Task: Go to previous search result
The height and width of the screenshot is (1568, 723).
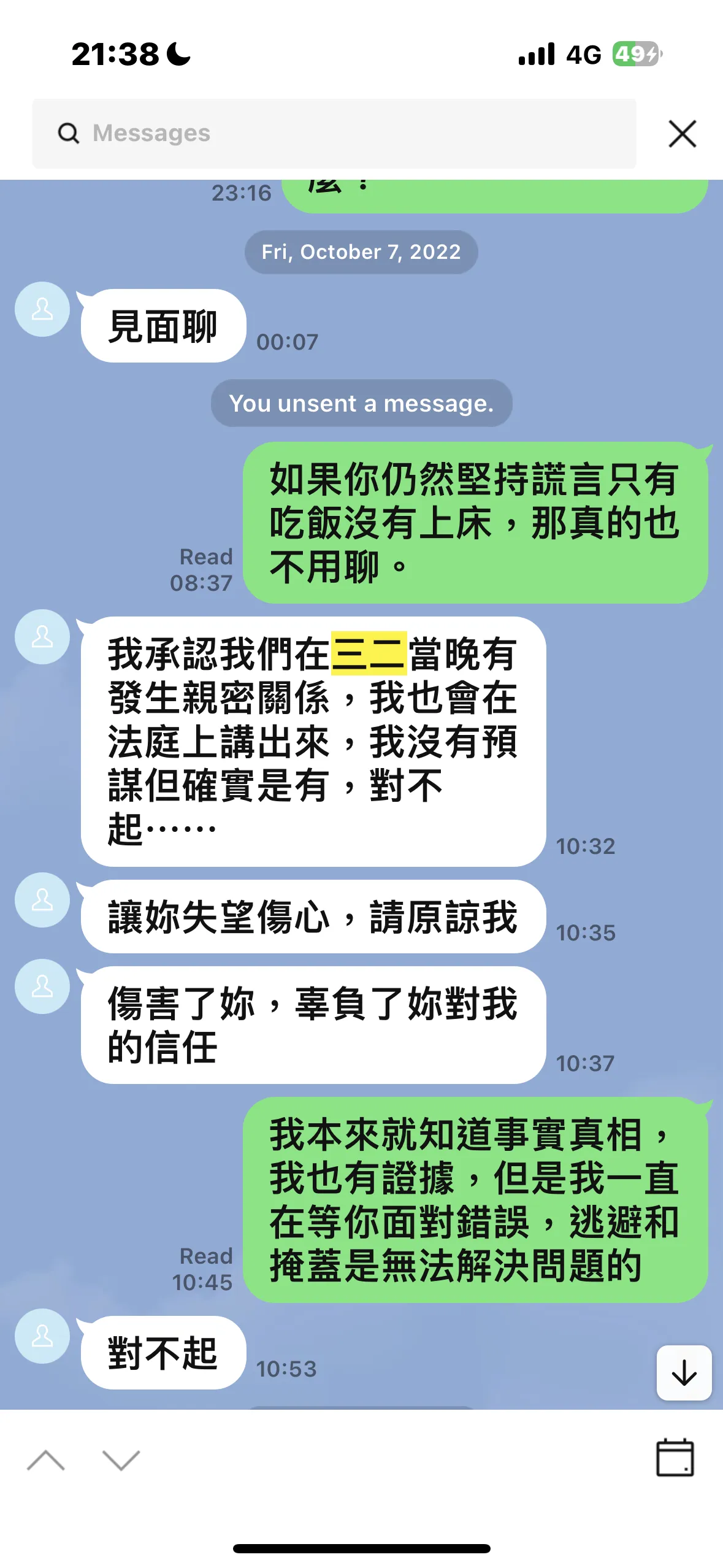Action: (46, 1459)
